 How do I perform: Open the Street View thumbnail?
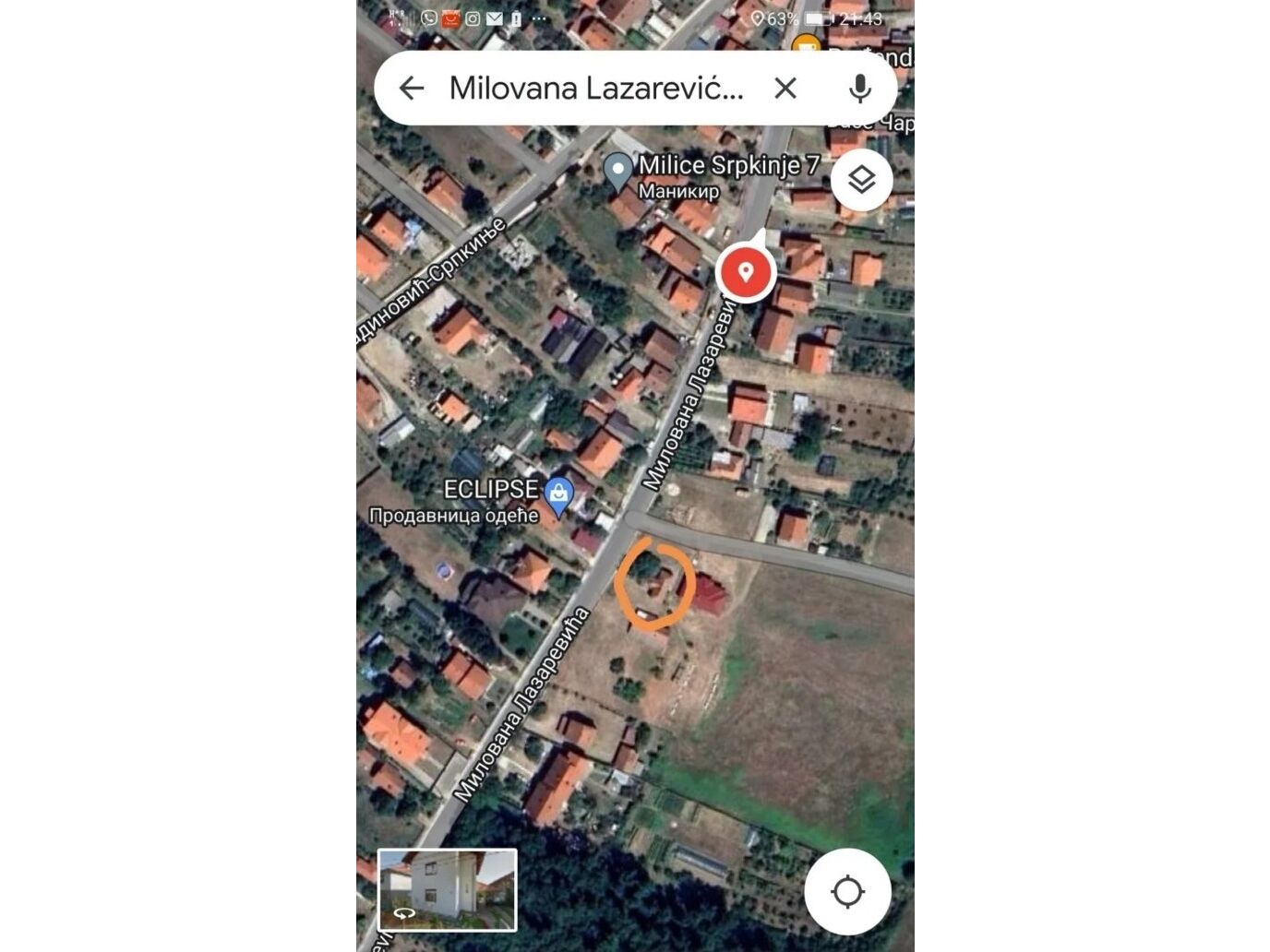point(448,890)
